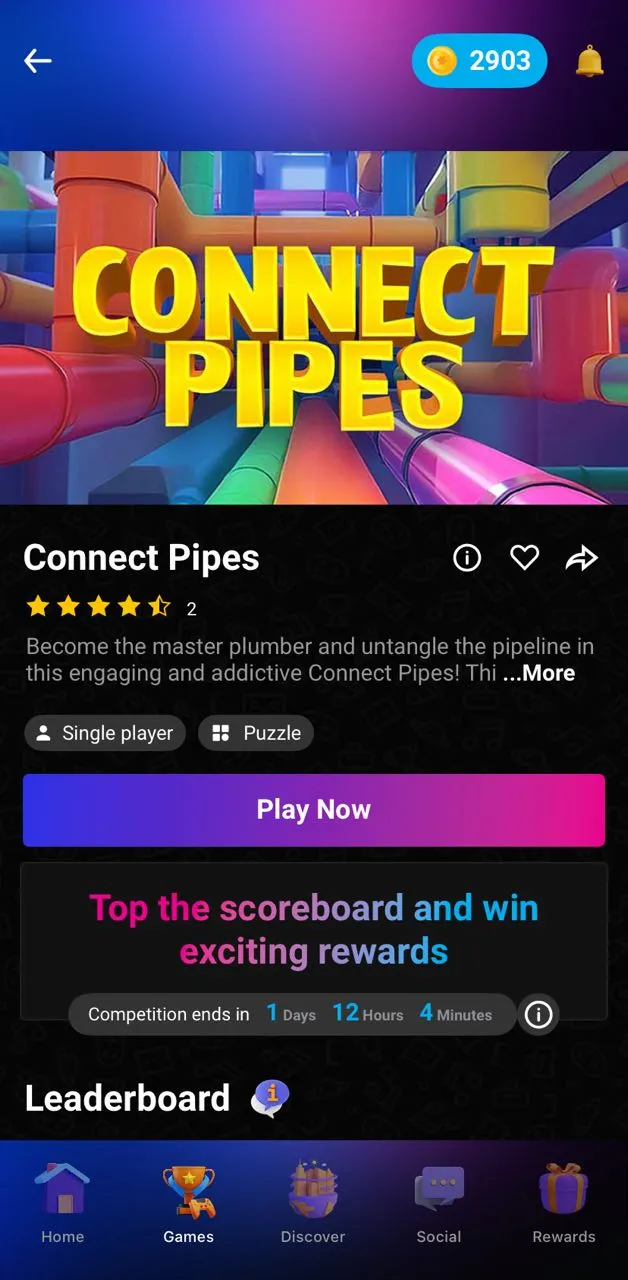Switch to the Discover tab
The image size is (628, 1280).
pyautogui.click(x=313, y=1203)
